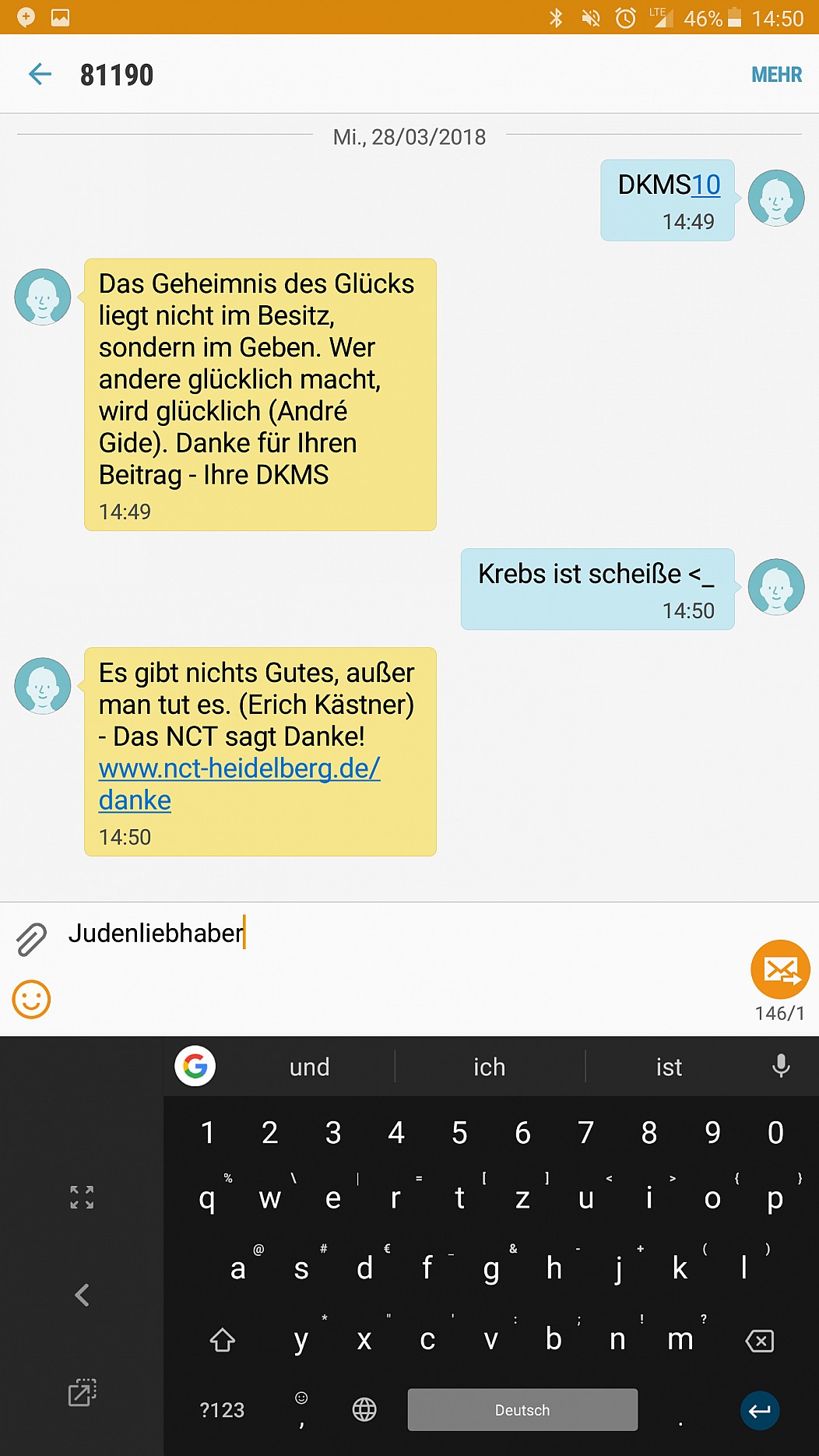Open the www.nct-heidelberg.de/danke link
819x1456 pixels.
coord(239,784)
